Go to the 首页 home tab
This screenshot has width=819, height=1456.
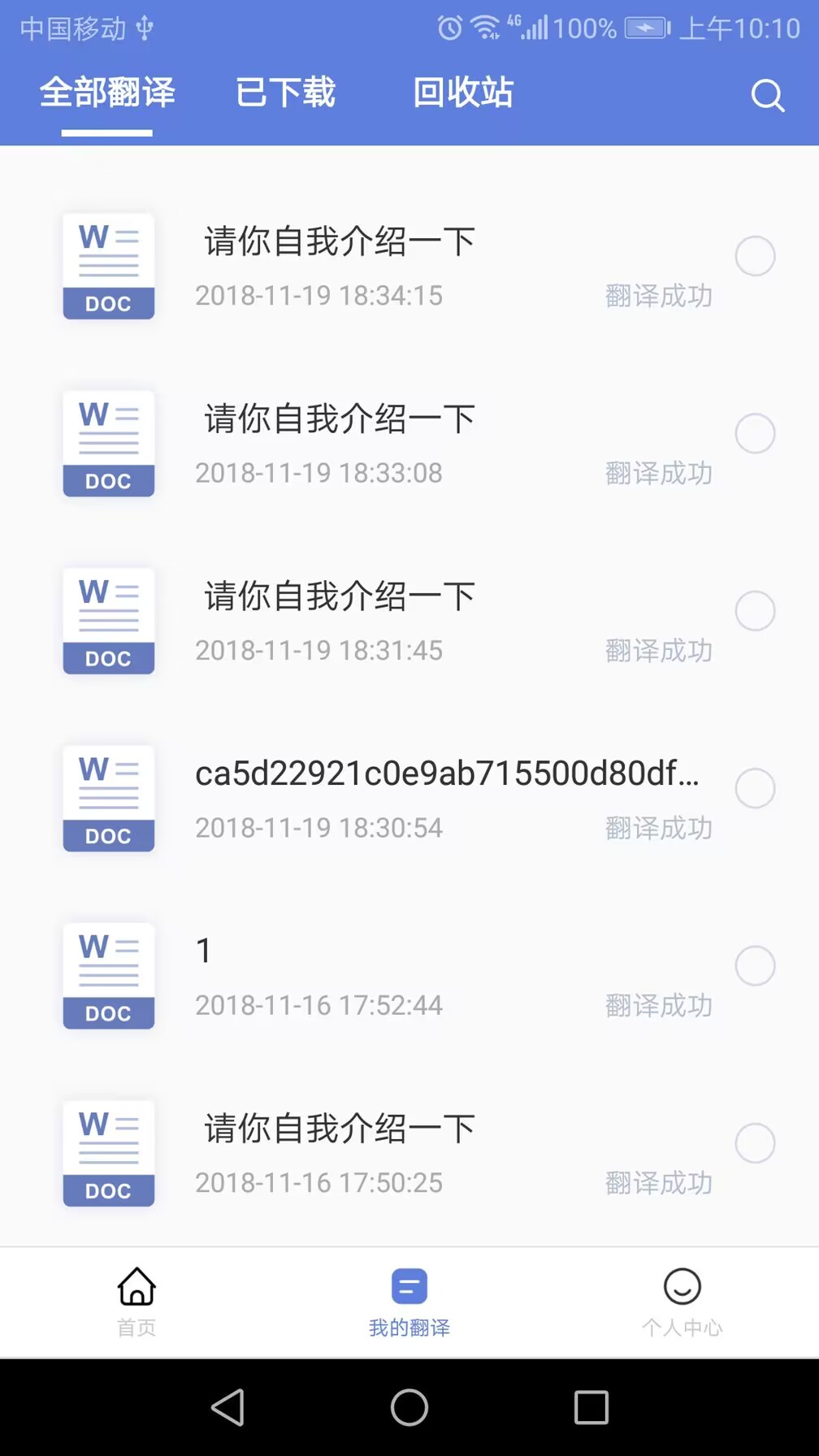136,1302
